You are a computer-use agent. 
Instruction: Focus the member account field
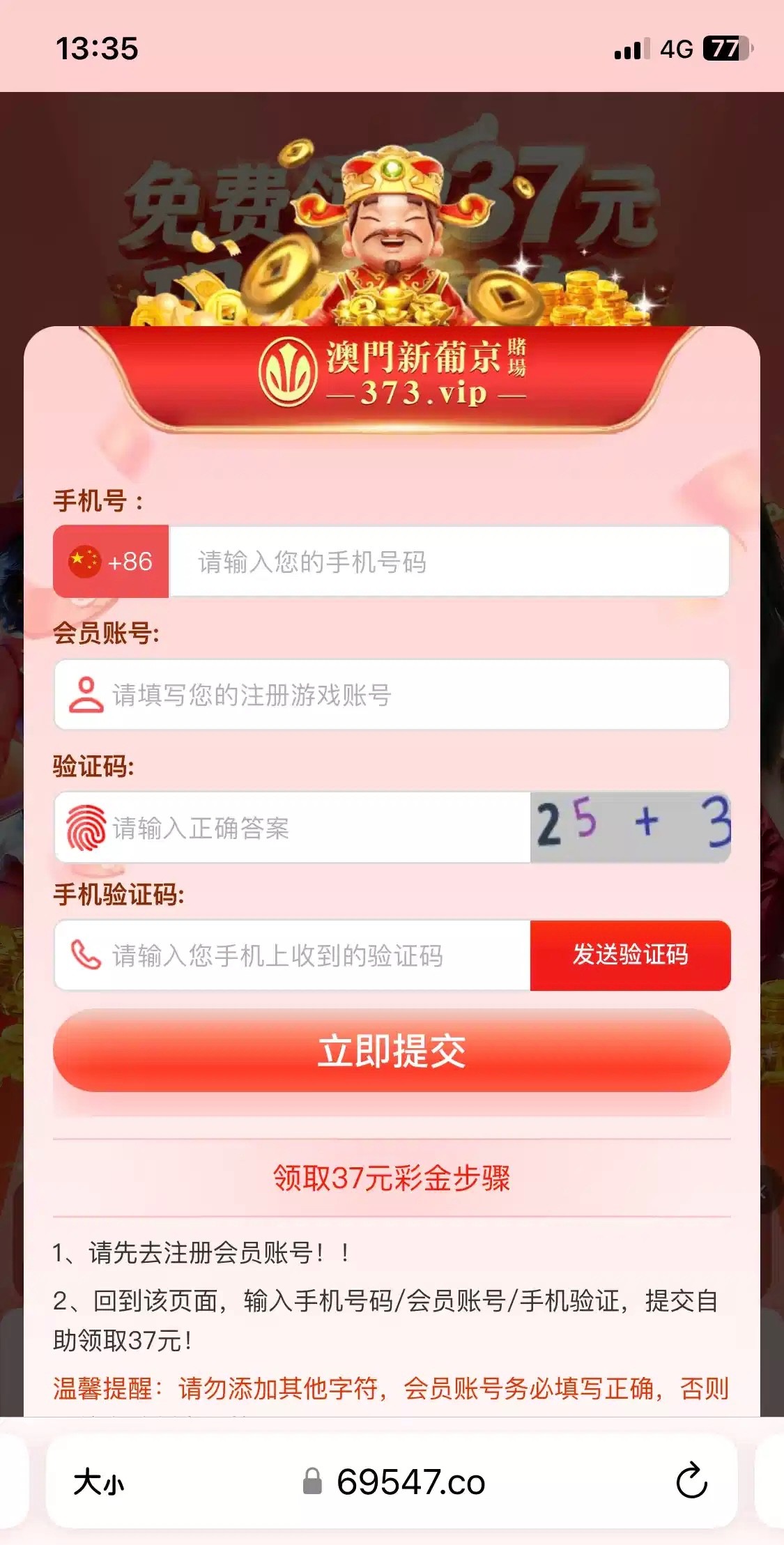418,695
